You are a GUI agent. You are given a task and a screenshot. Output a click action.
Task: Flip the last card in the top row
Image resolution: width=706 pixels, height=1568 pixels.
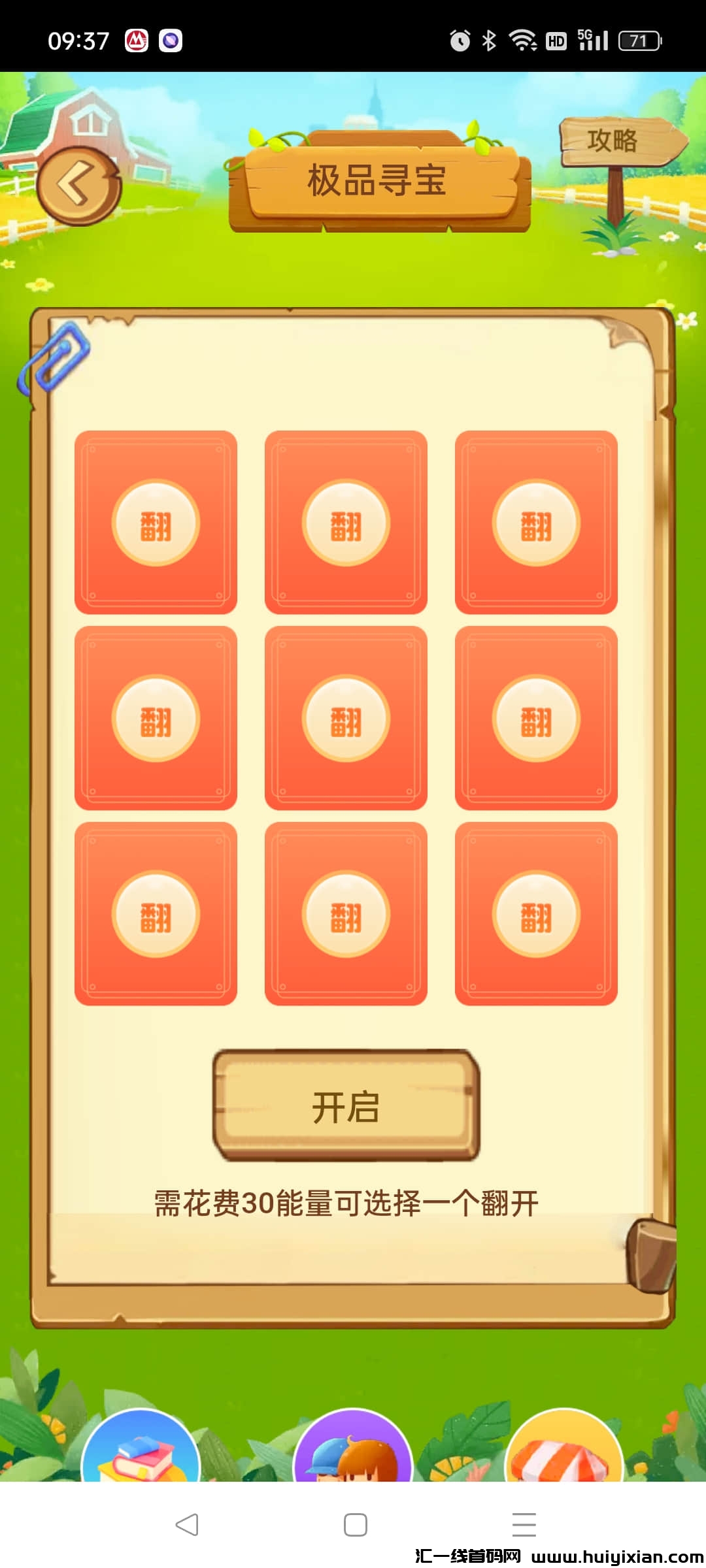click(x=536, y=523)
